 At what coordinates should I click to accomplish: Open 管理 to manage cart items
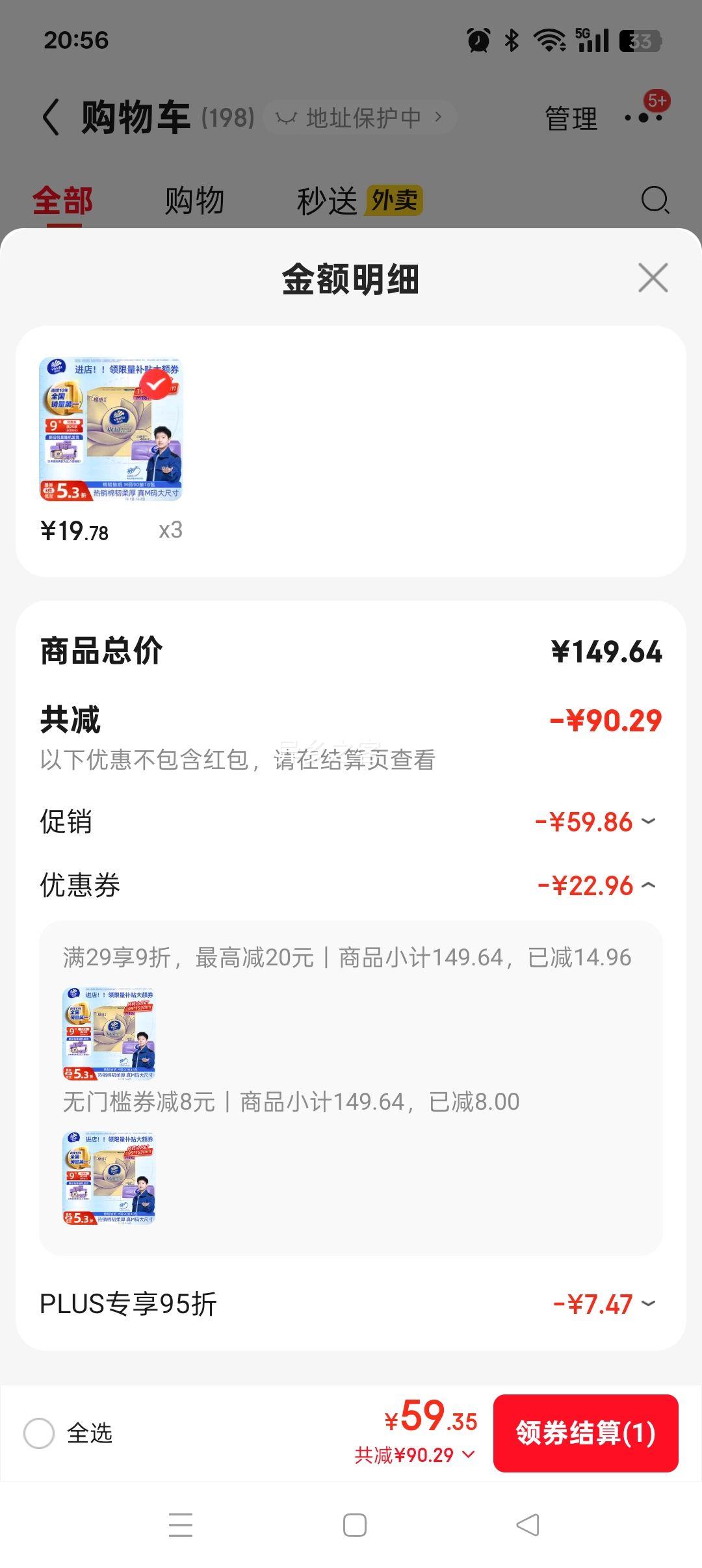tap(571, 118)
